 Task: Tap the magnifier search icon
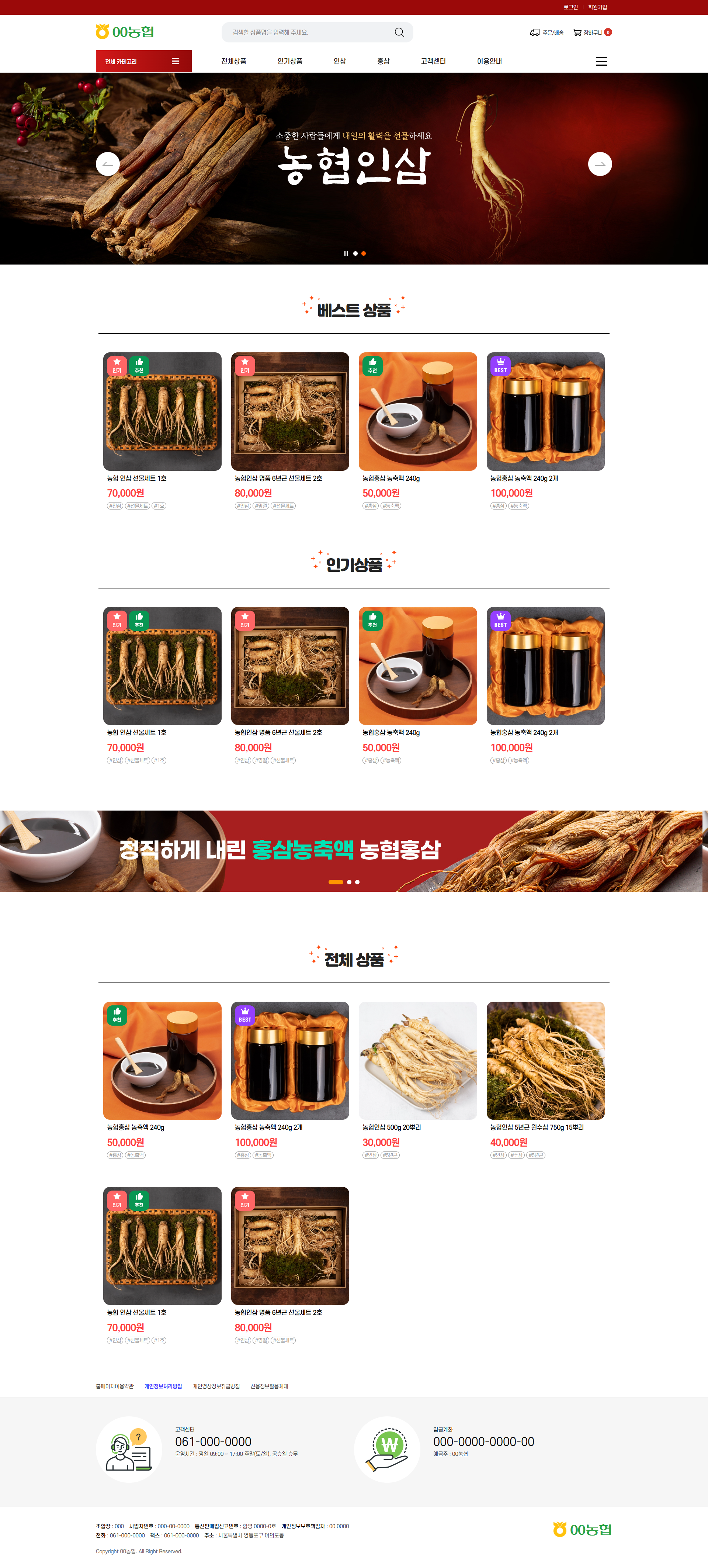point(399,32)
